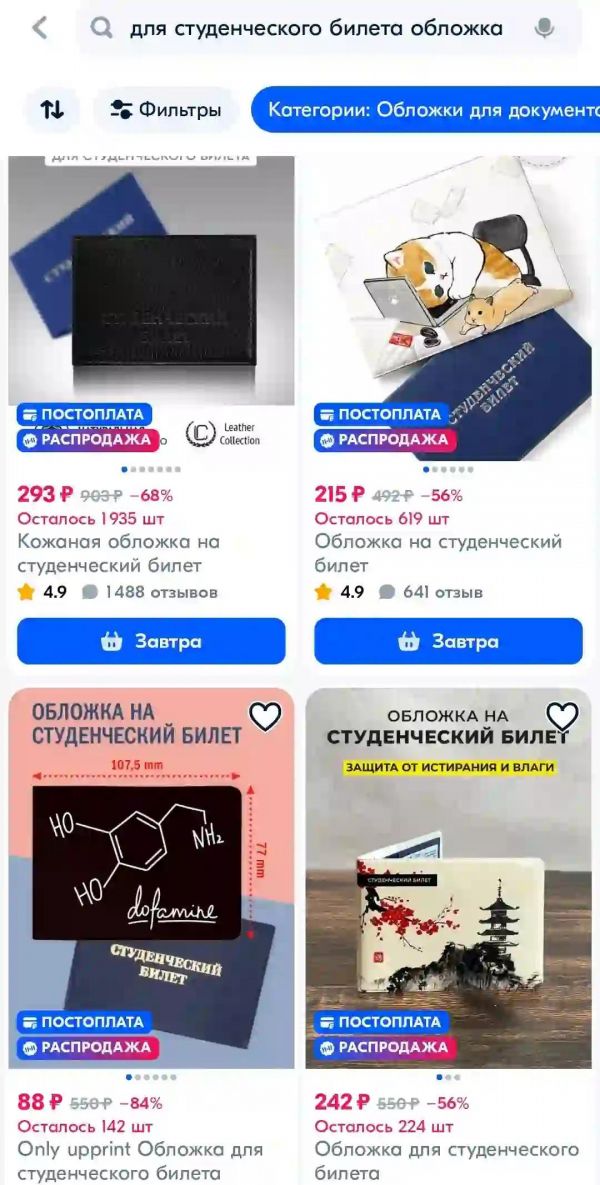
Task: Open the sort options
Action: tap(52, 110)
